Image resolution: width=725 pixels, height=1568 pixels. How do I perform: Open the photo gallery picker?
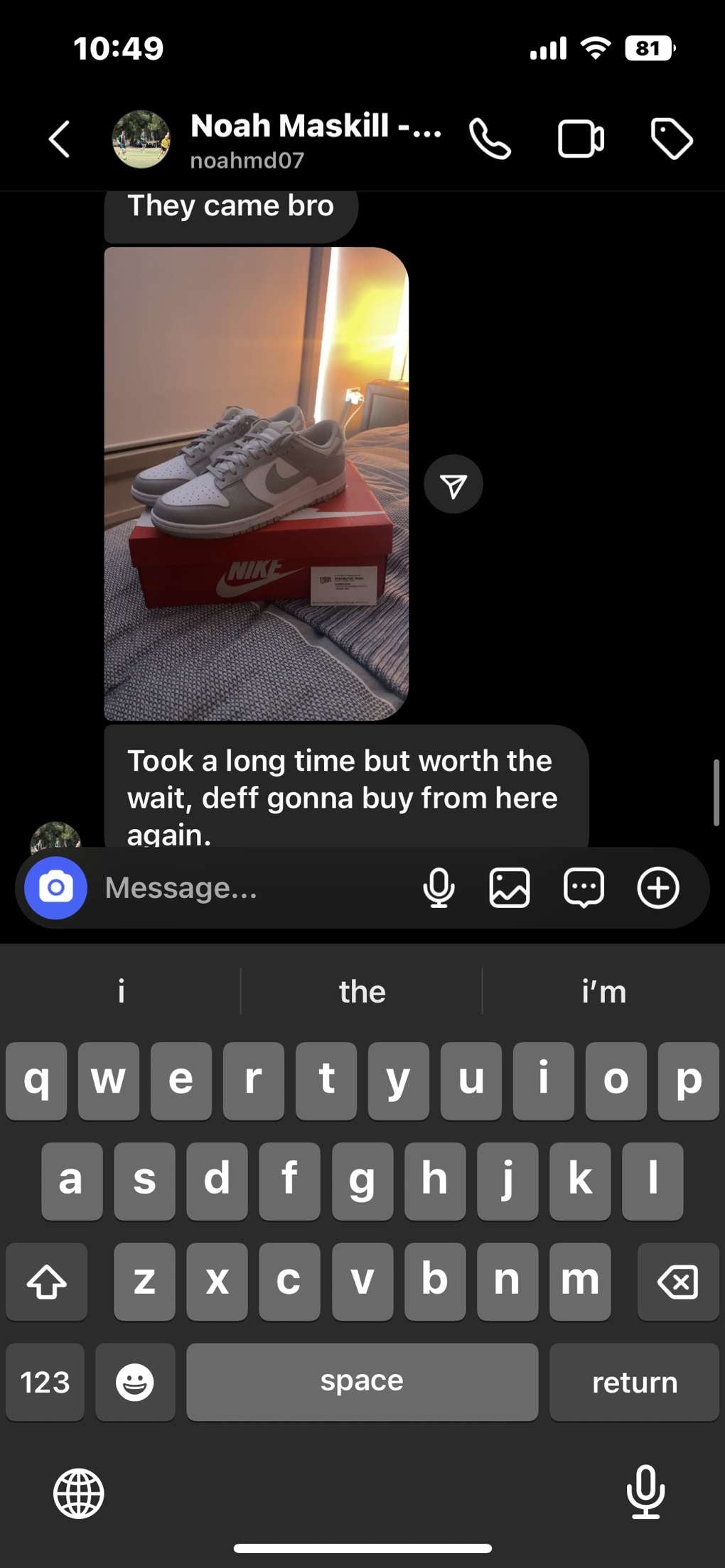(510, 887)
